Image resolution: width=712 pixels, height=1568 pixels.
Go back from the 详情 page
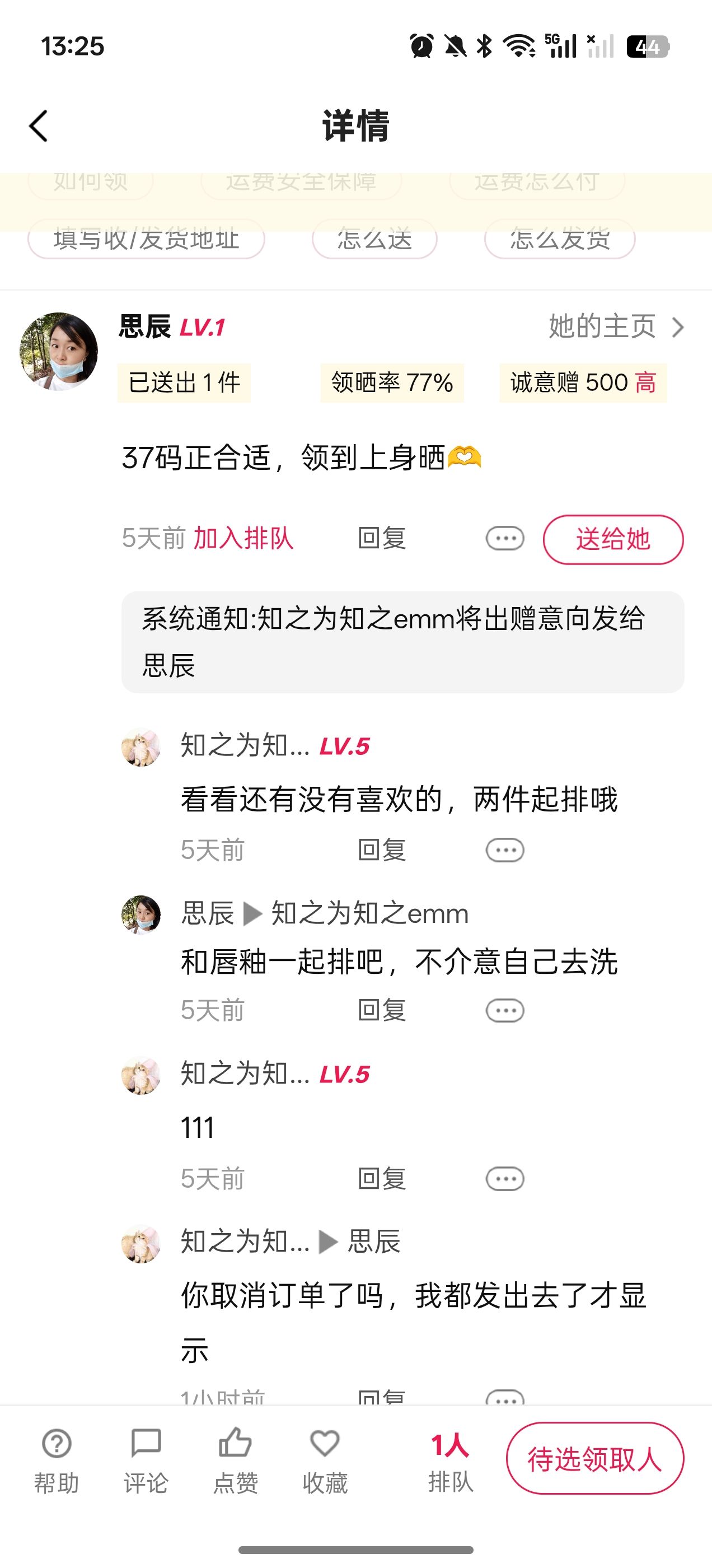[x=38, y=126]
